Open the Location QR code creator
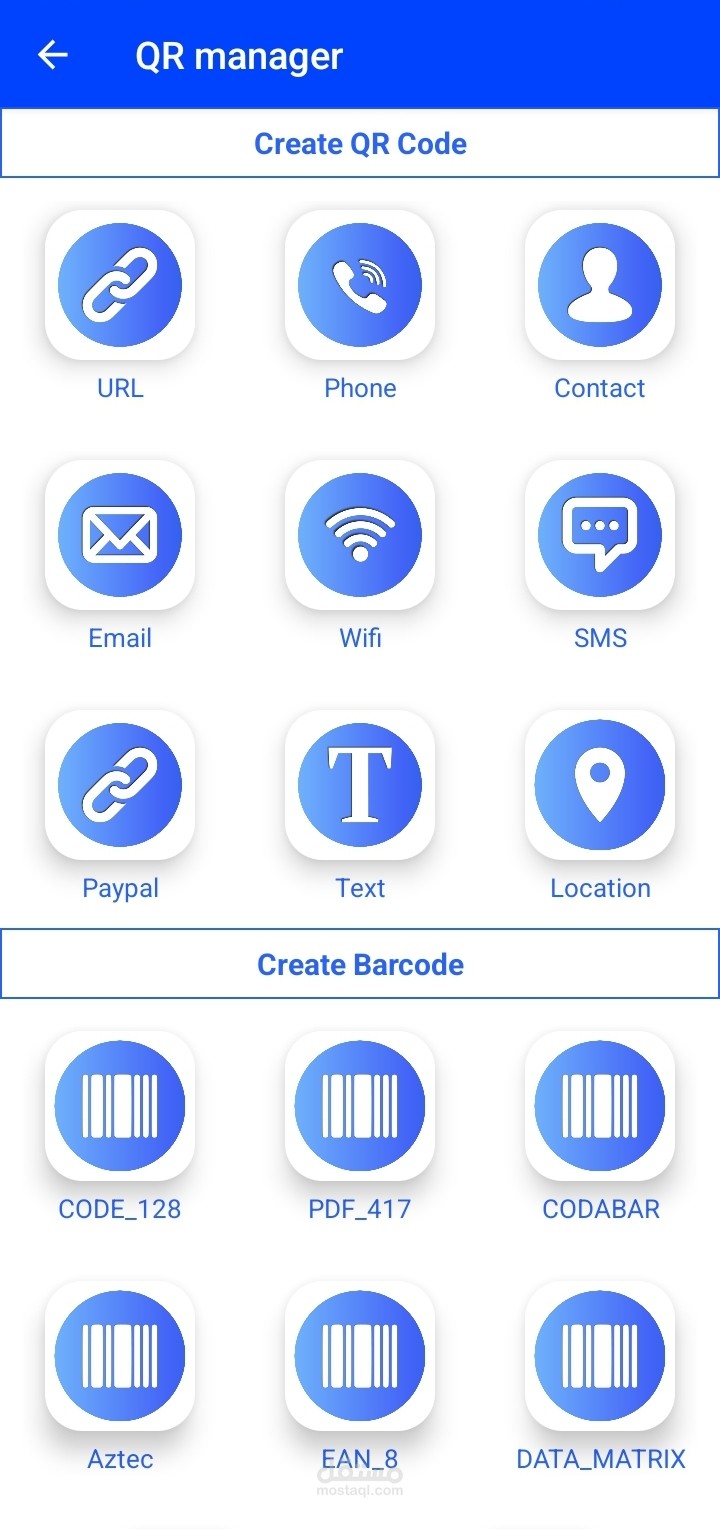The width and height of the screenshot is (720, 1529). (600, 785)
